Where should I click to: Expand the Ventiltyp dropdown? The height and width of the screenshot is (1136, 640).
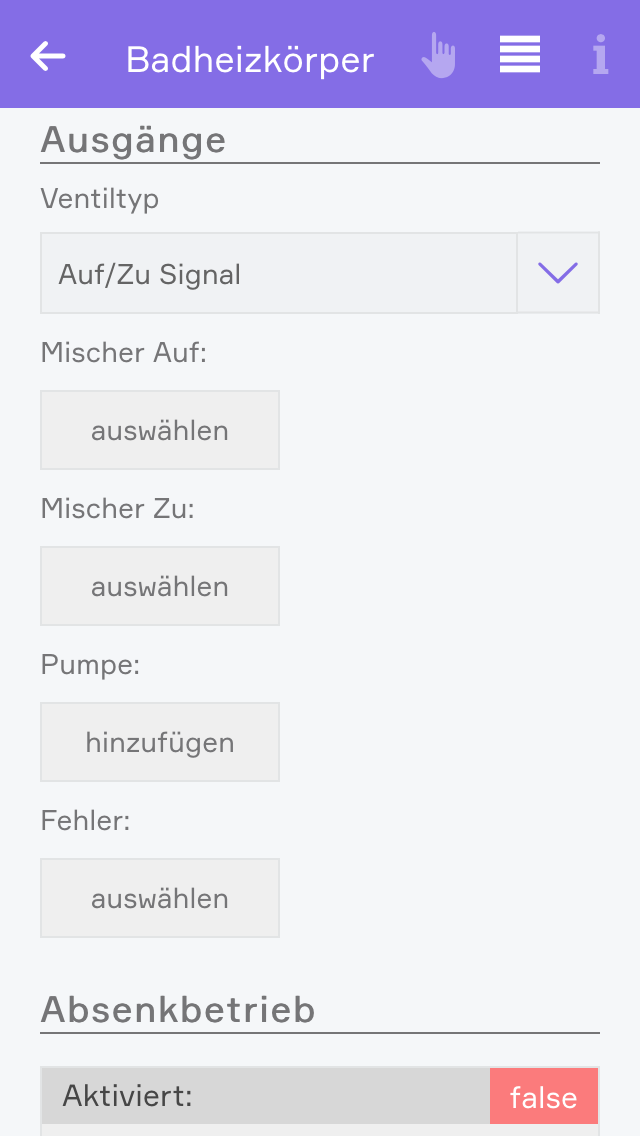558,273
